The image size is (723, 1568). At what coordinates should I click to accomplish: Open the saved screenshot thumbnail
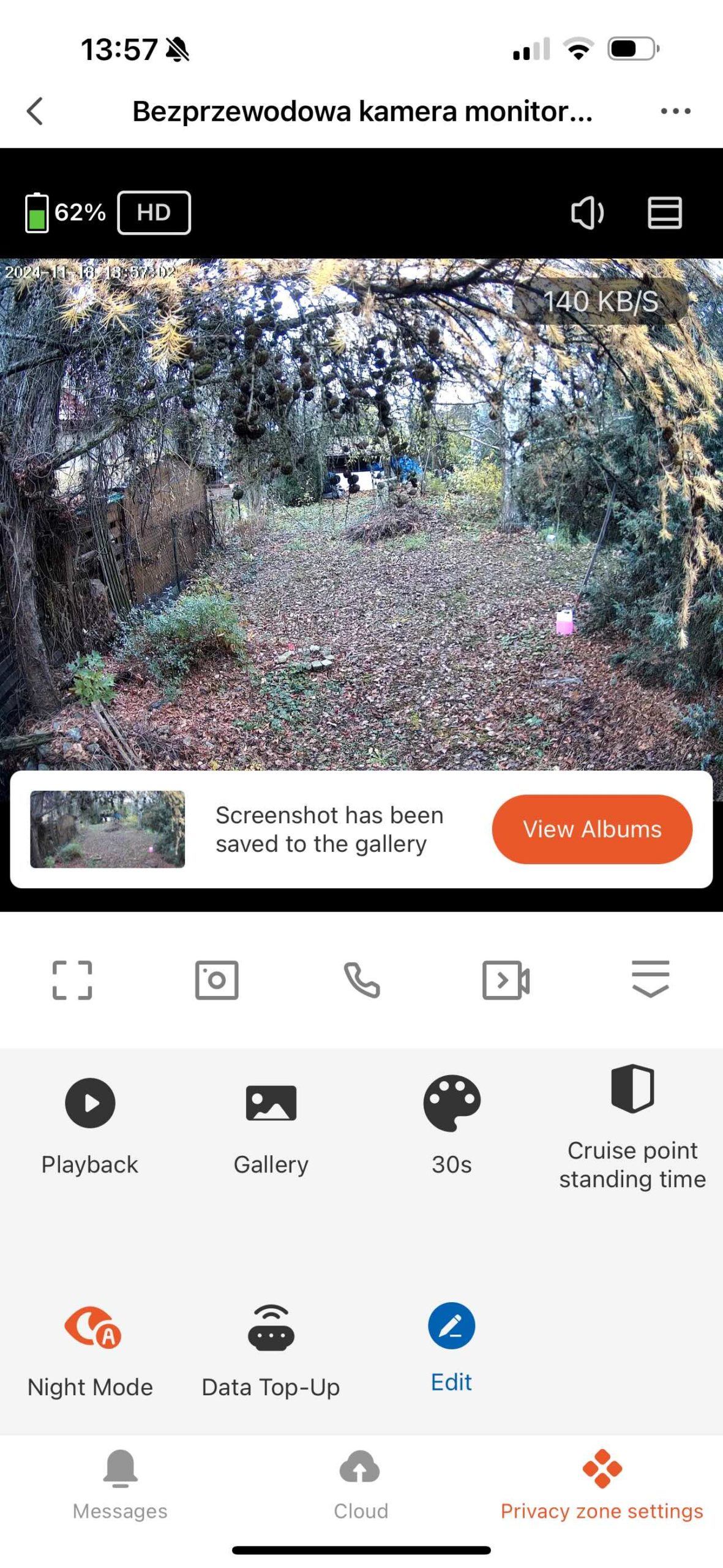(x=108, y=829)
